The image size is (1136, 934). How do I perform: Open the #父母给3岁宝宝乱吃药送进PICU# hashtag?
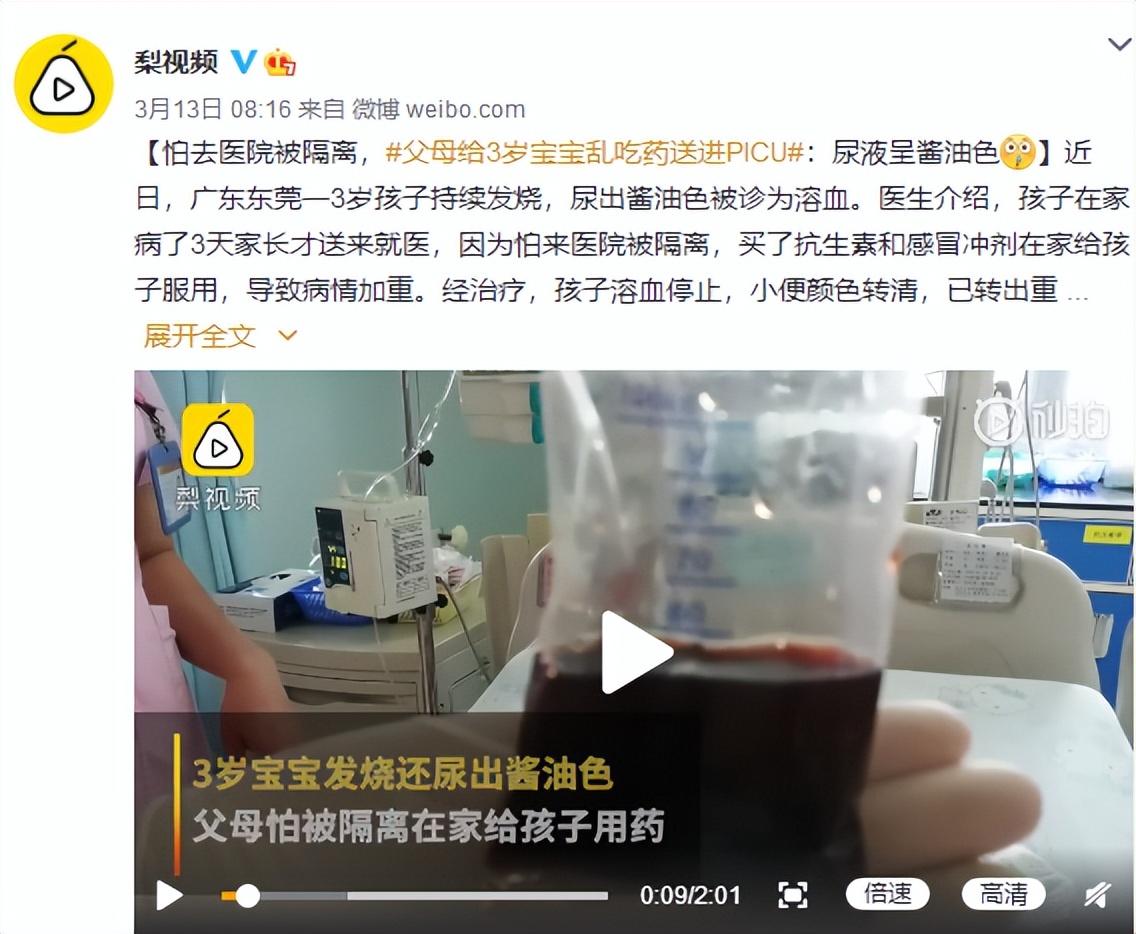coord(596,153)
